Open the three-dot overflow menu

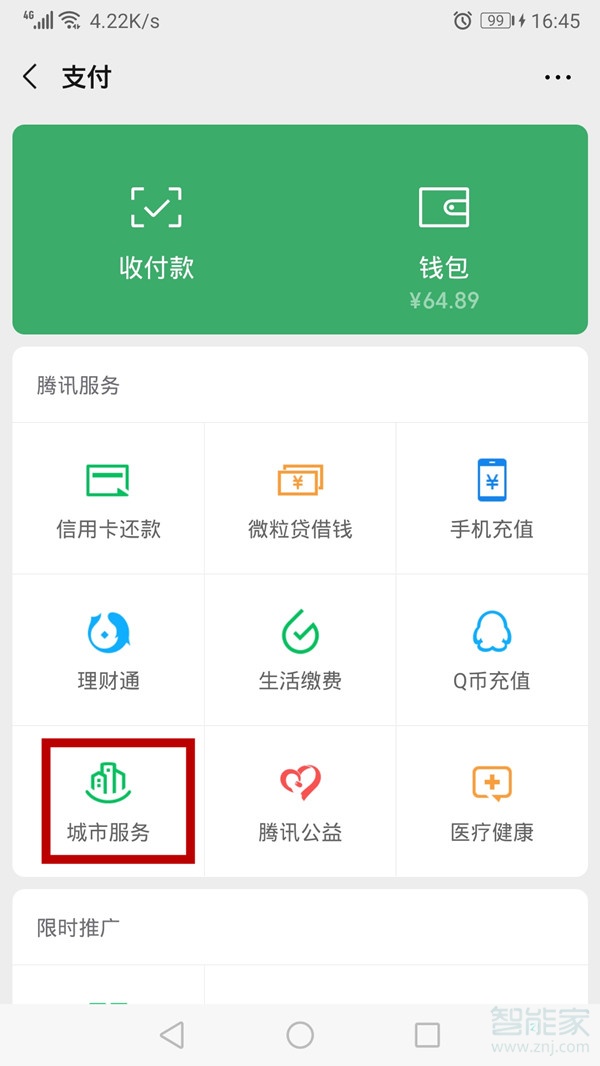point(557,77)
